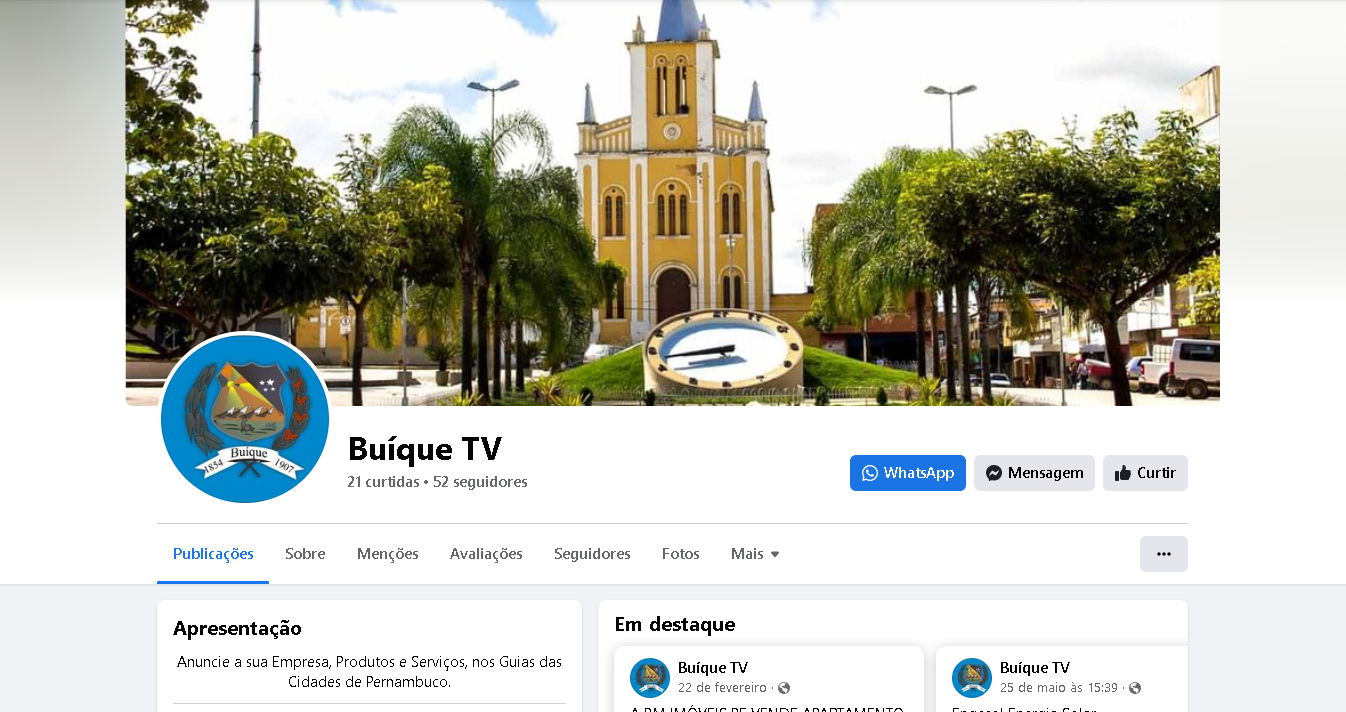This screenshot has width=1346, height=712.
Task: View the Avaliações tab
Action: (486, 554)
